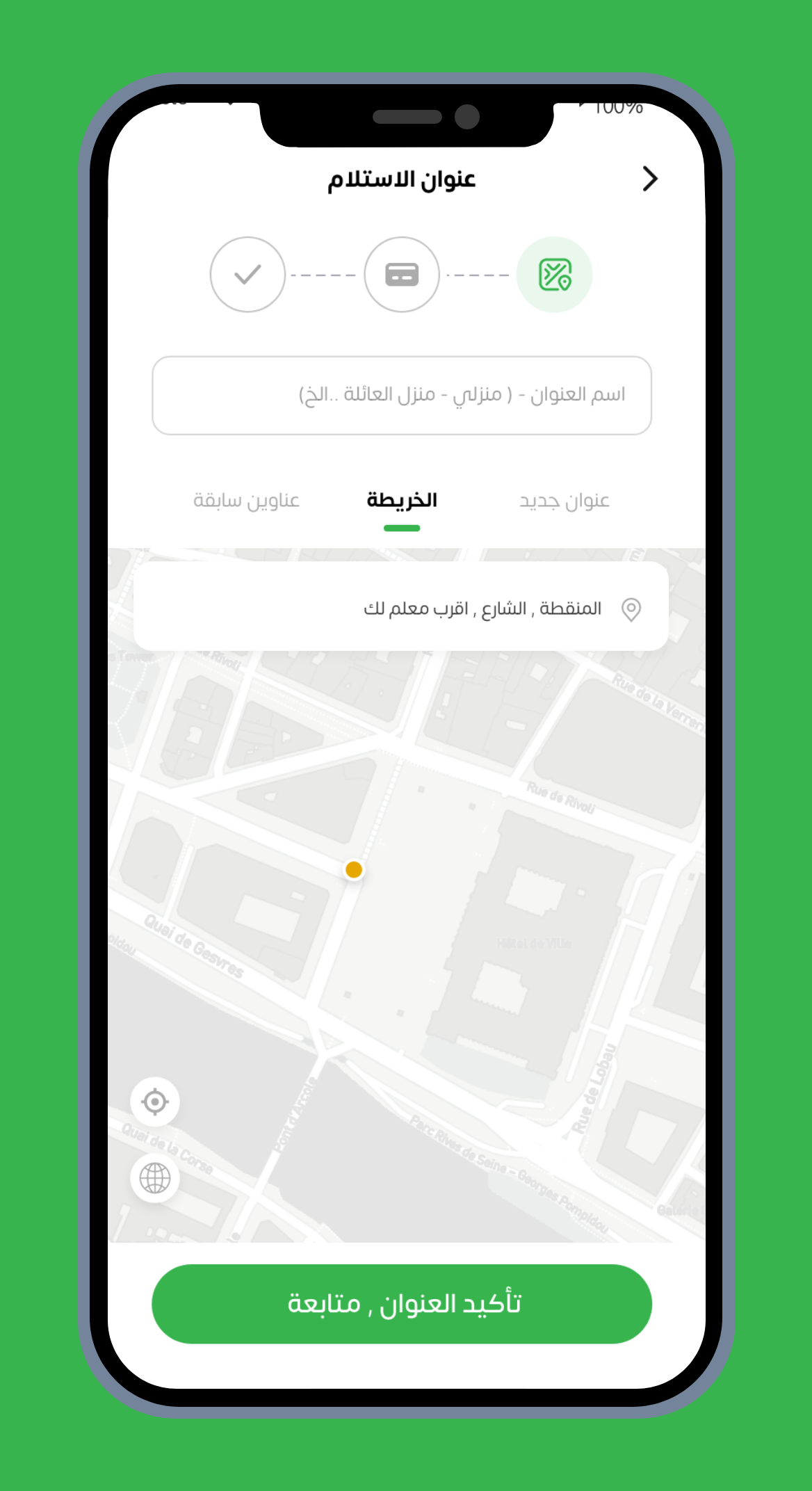Center map on my current location

click(155, 1102)
